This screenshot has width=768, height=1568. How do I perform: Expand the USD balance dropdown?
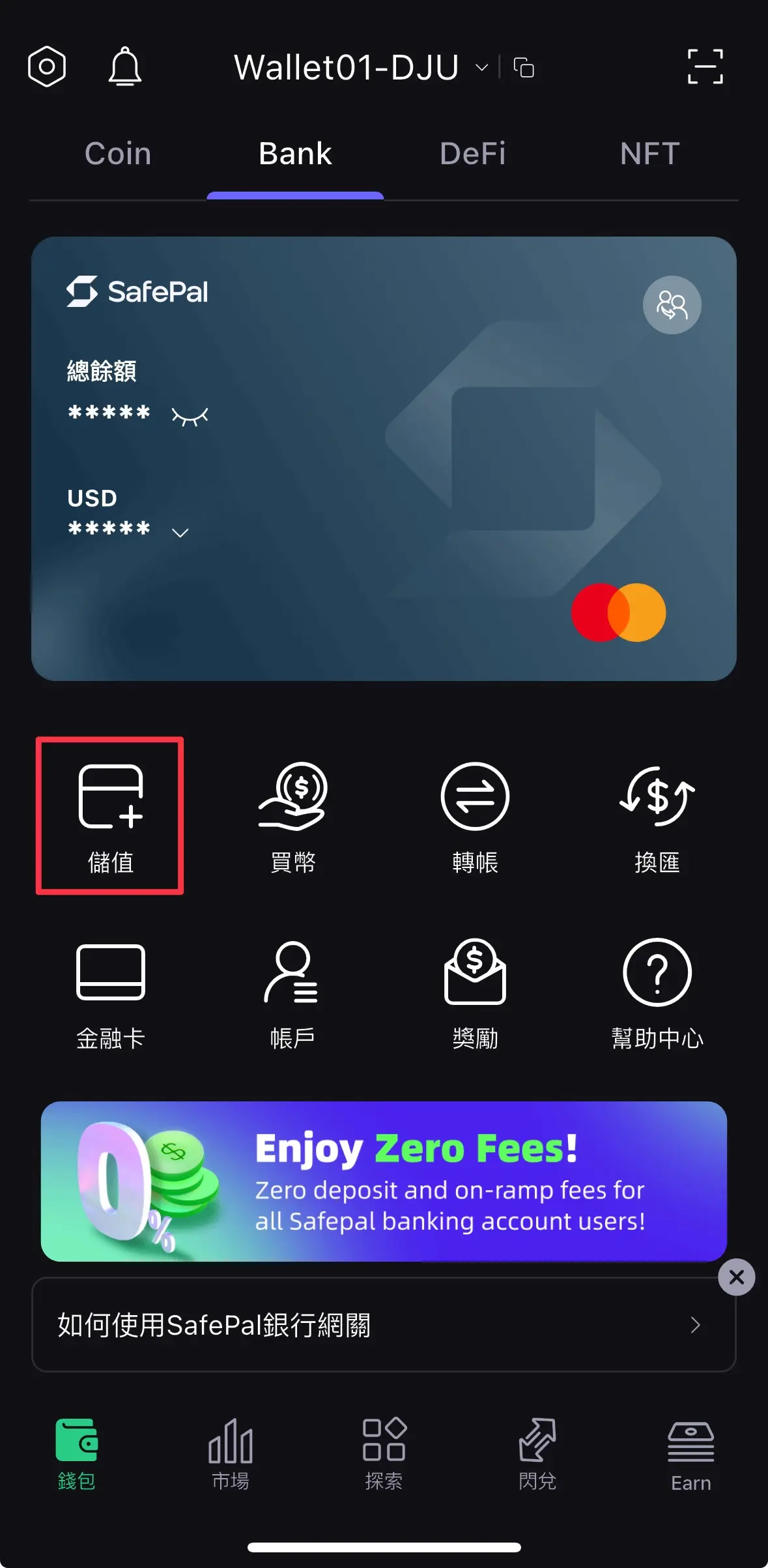click(180, 532)
